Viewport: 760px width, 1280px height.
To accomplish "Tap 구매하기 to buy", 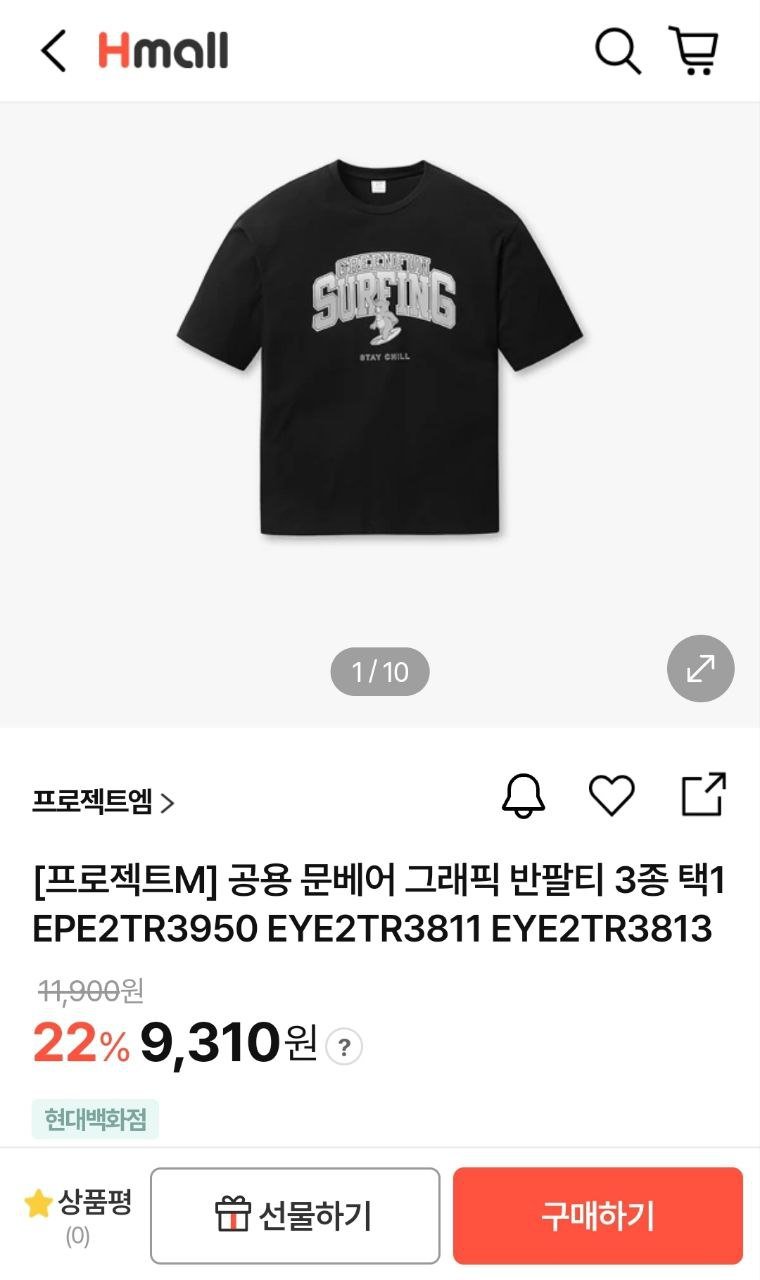I will [597, 1216].
